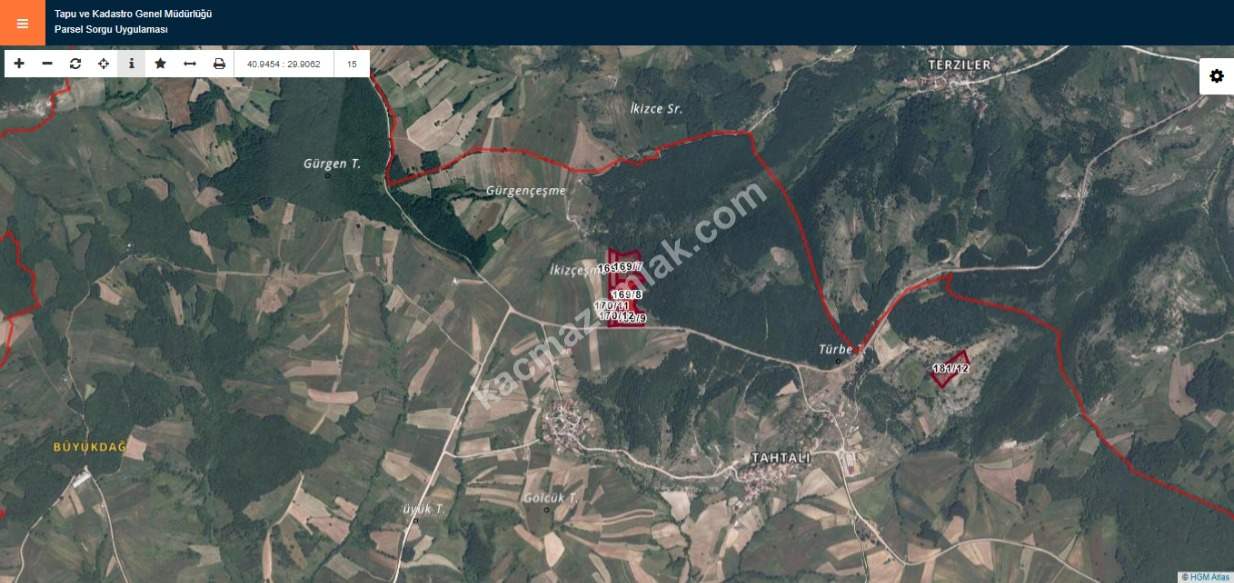Refresh the map view
The width and height of the screenshot is (1234, 583).
(x=75, y=64)
